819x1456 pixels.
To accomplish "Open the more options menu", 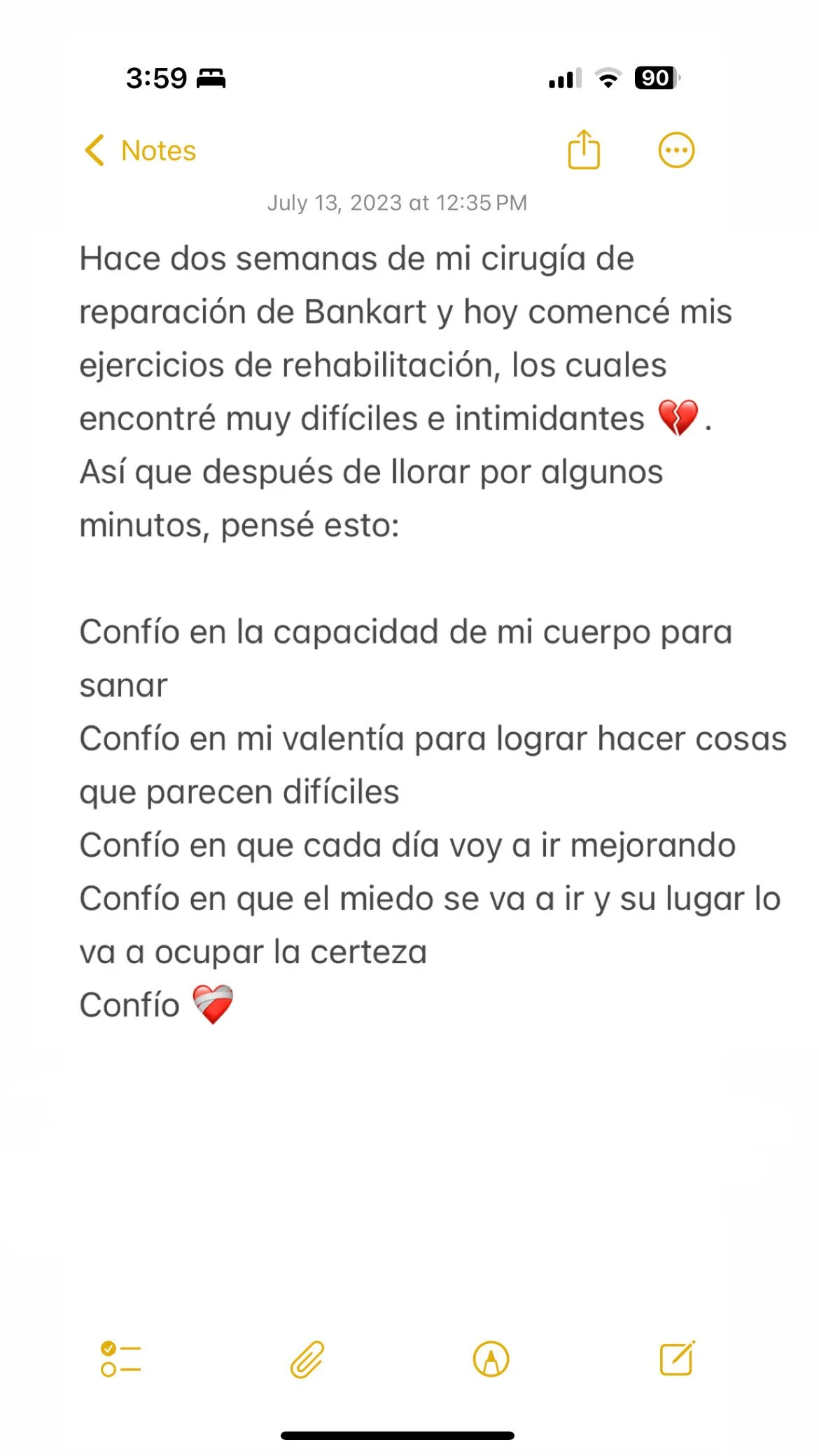I will 676,150.
